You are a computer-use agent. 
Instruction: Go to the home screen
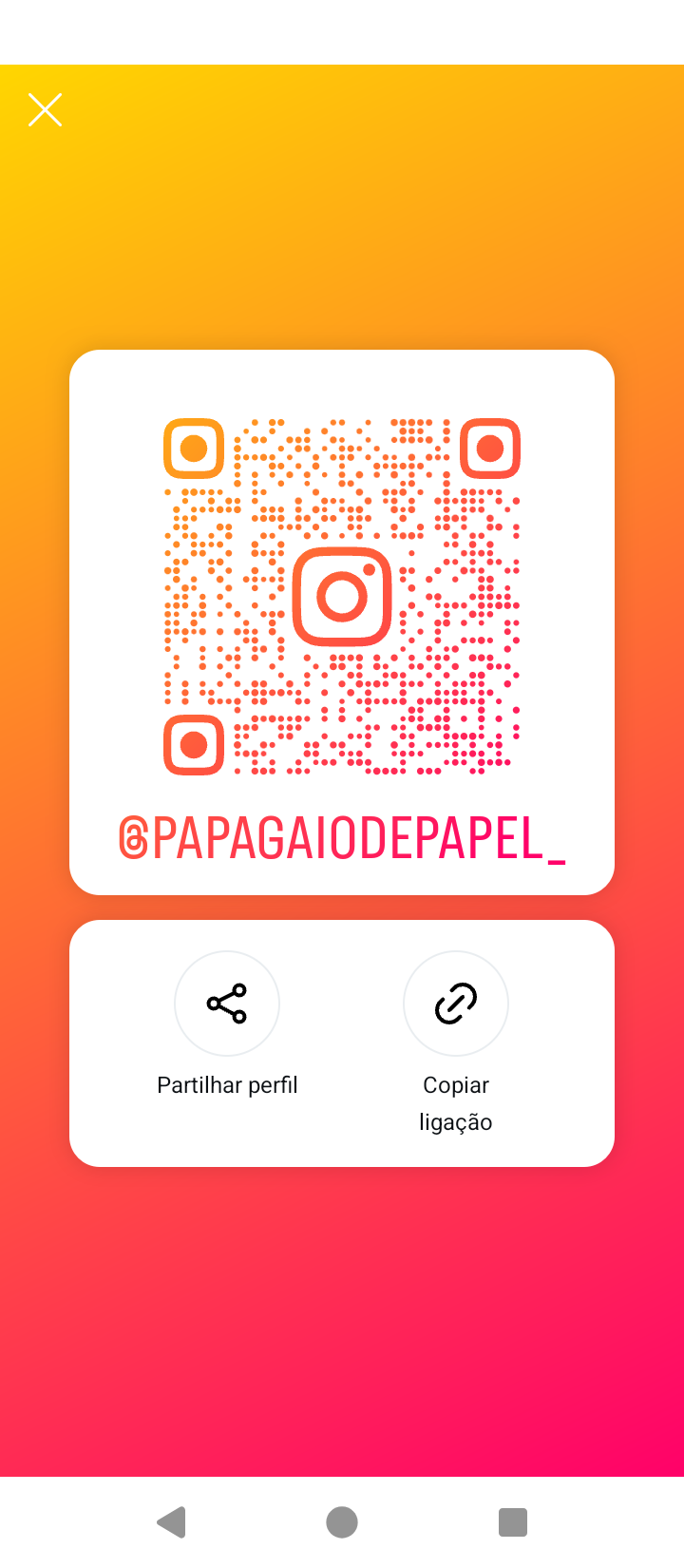tap(342, 1522)
